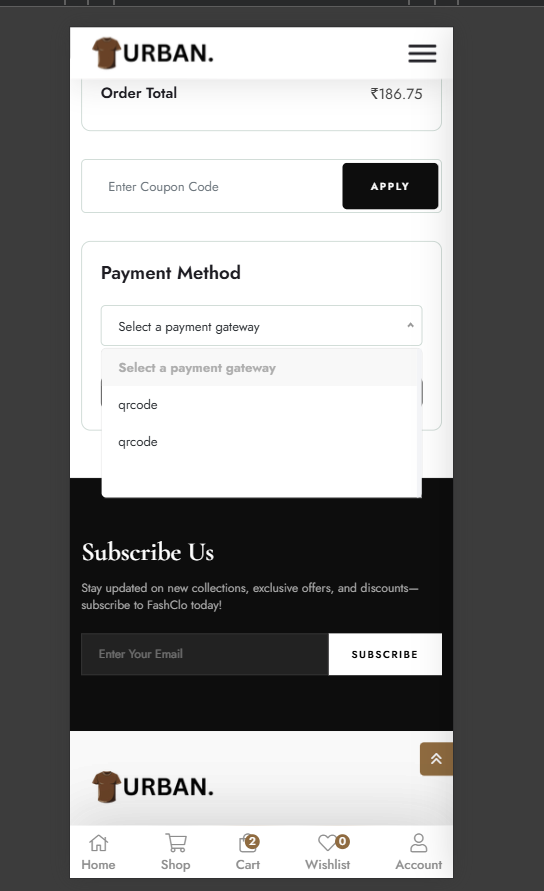This screenshot has width=544, height=891.
Task: Jump back to top with the arrow button
Action: pyautogui.click(x=436, y=759)
